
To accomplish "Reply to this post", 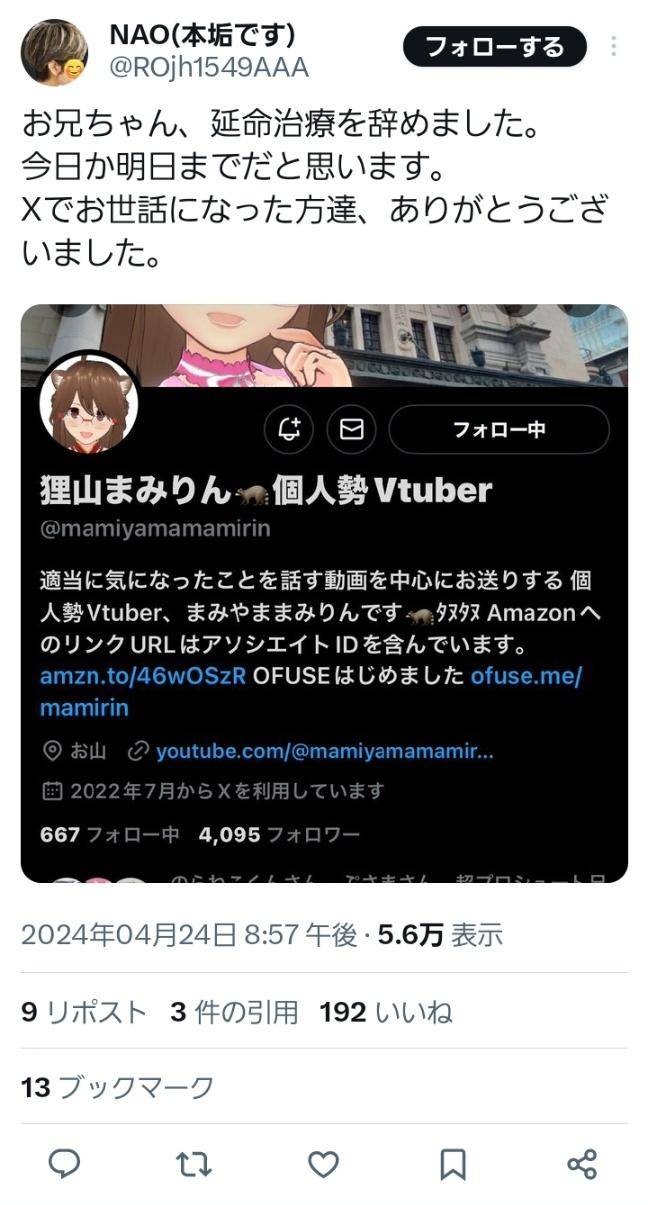I will pos(65,1163).
